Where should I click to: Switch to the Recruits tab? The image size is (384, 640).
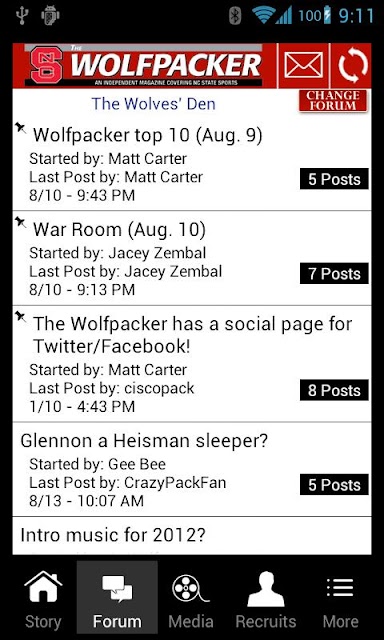266,600
